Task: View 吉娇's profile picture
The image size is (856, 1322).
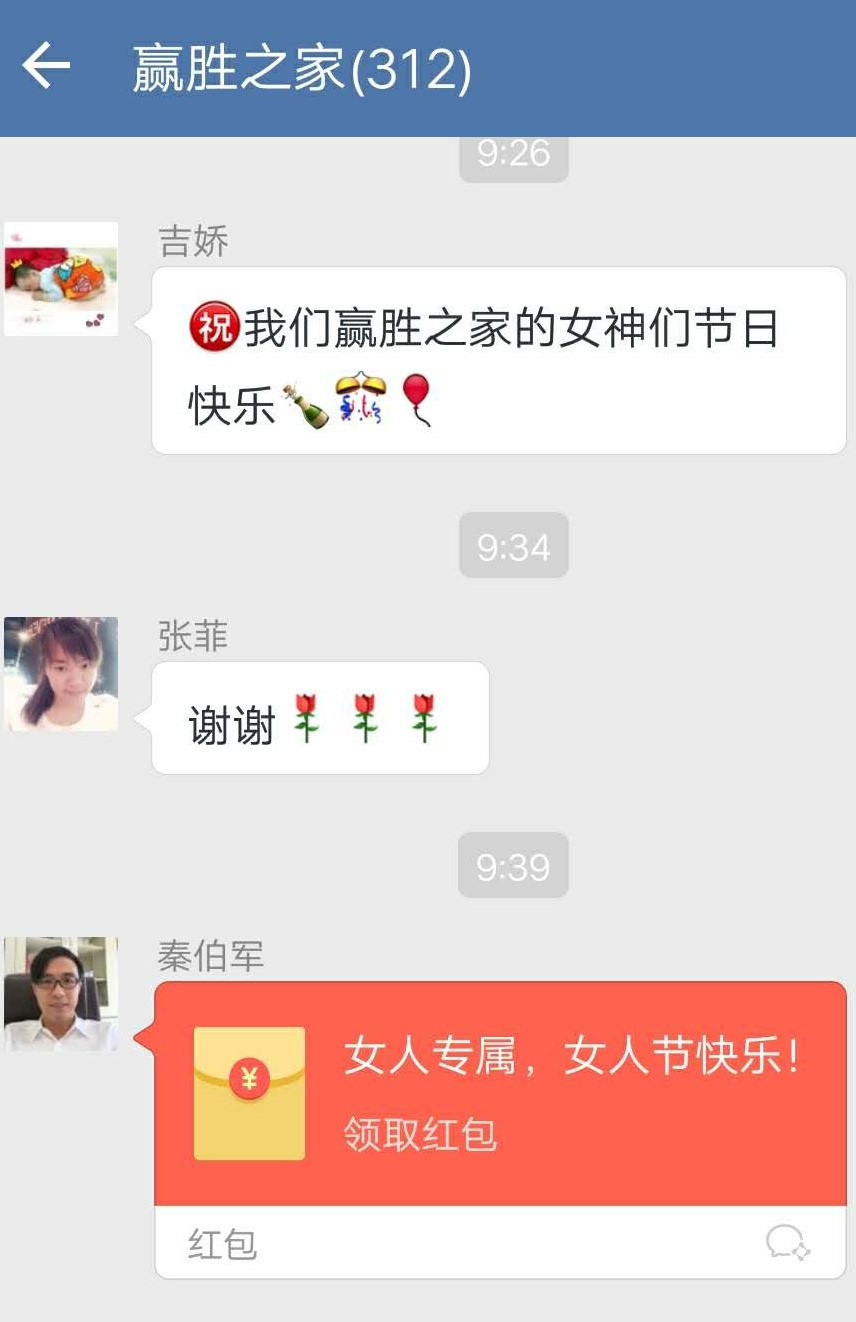Action: (61, 279)
